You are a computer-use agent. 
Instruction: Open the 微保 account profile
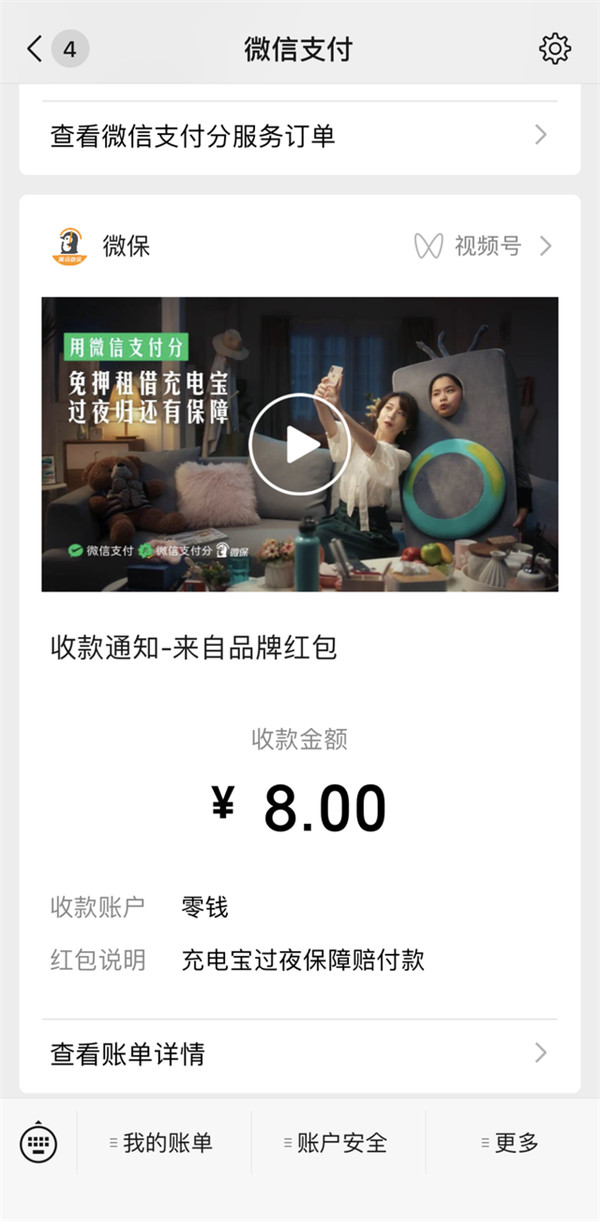pyautogui.click(x=101, y=246)
